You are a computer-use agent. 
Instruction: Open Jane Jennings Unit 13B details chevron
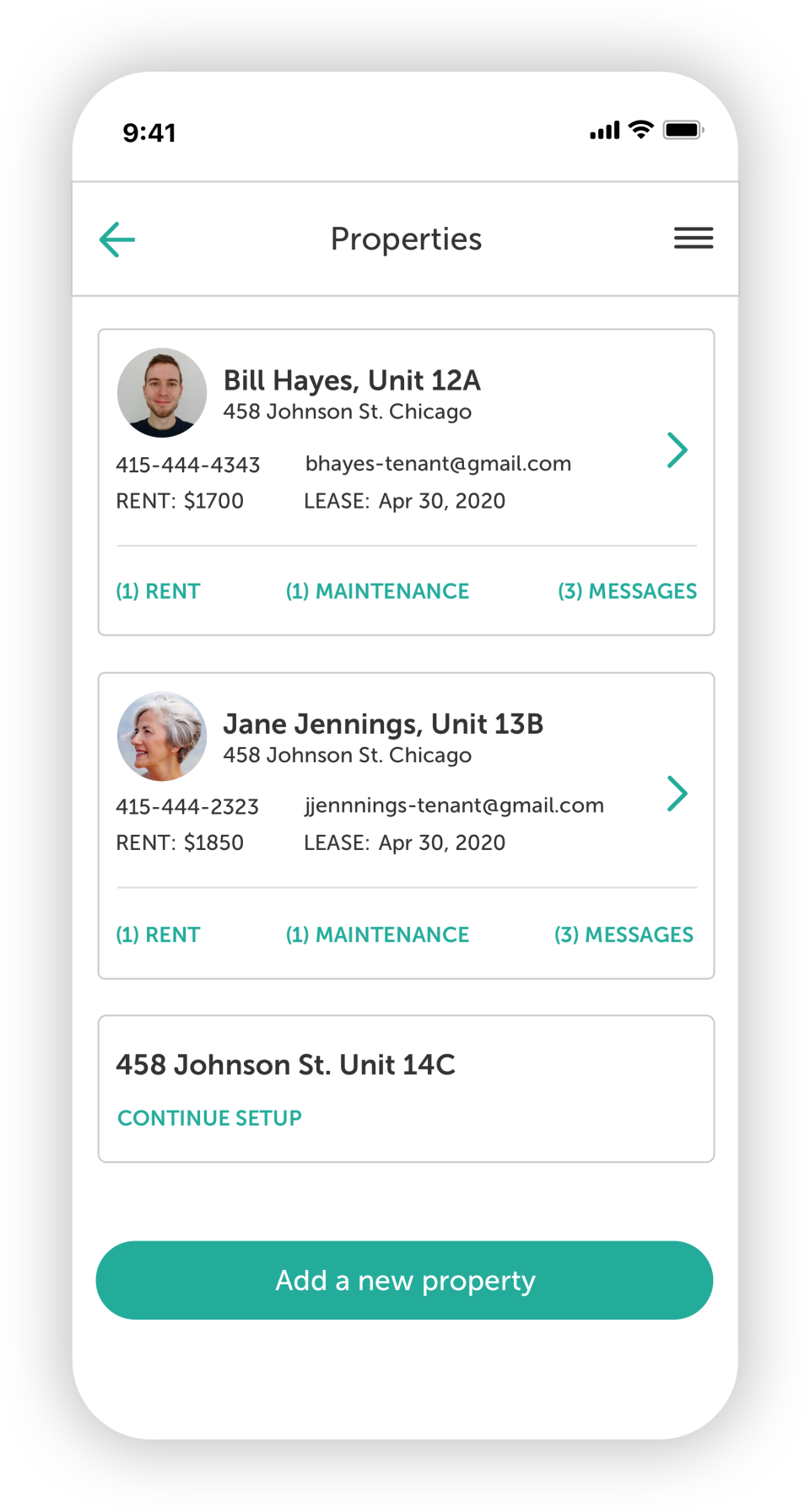click(x=677, y=793)
